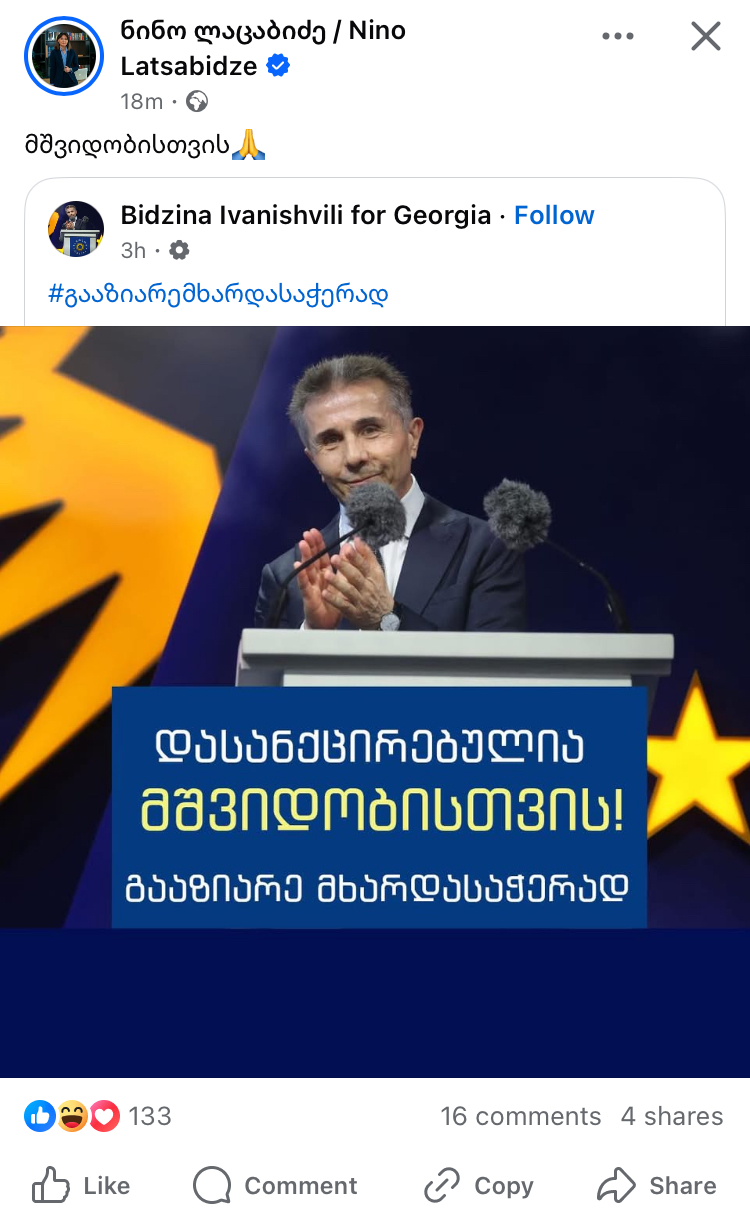Open the #გააზიარემხარდასაჭერად hashtag

tap(218, 294)
